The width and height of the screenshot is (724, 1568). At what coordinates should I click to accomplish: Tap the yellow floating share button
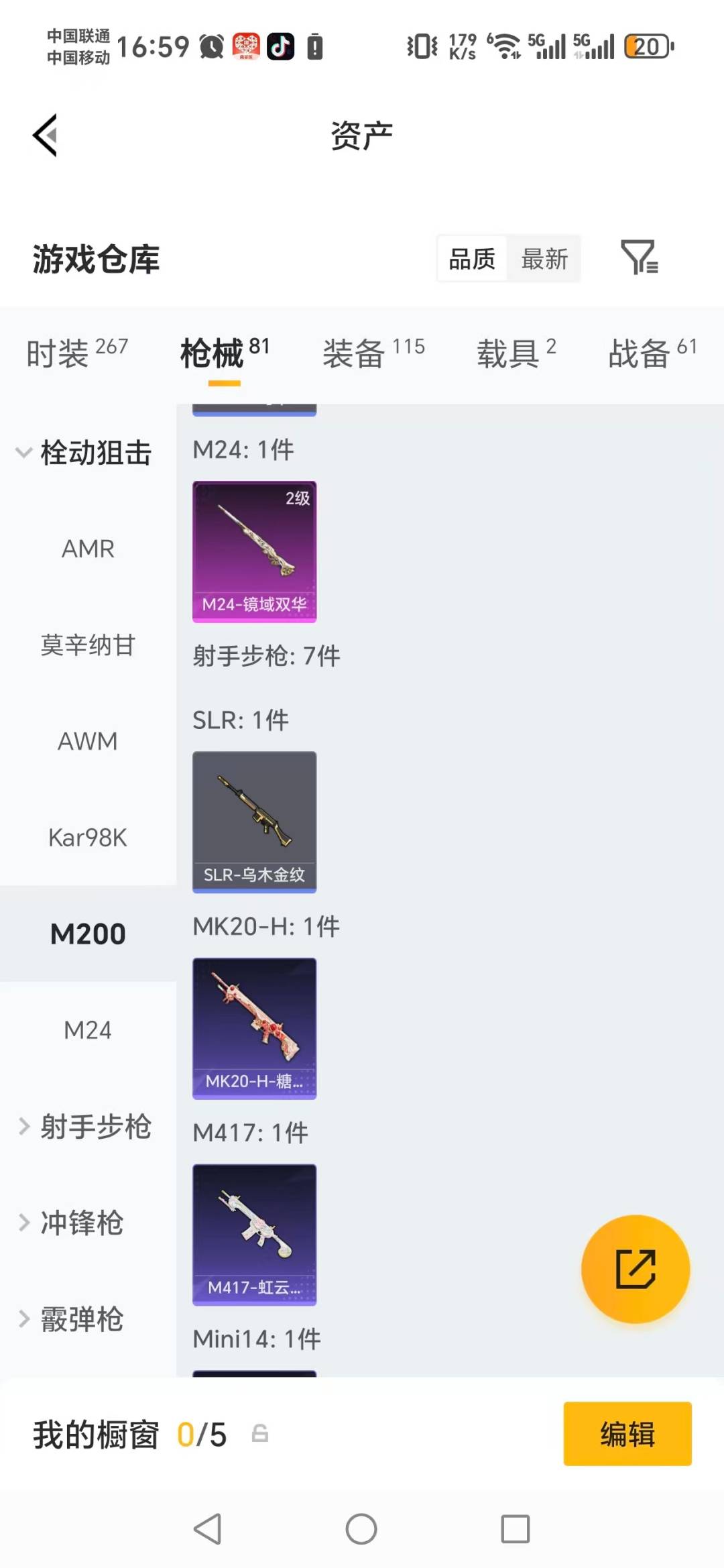pos(634,1268)
